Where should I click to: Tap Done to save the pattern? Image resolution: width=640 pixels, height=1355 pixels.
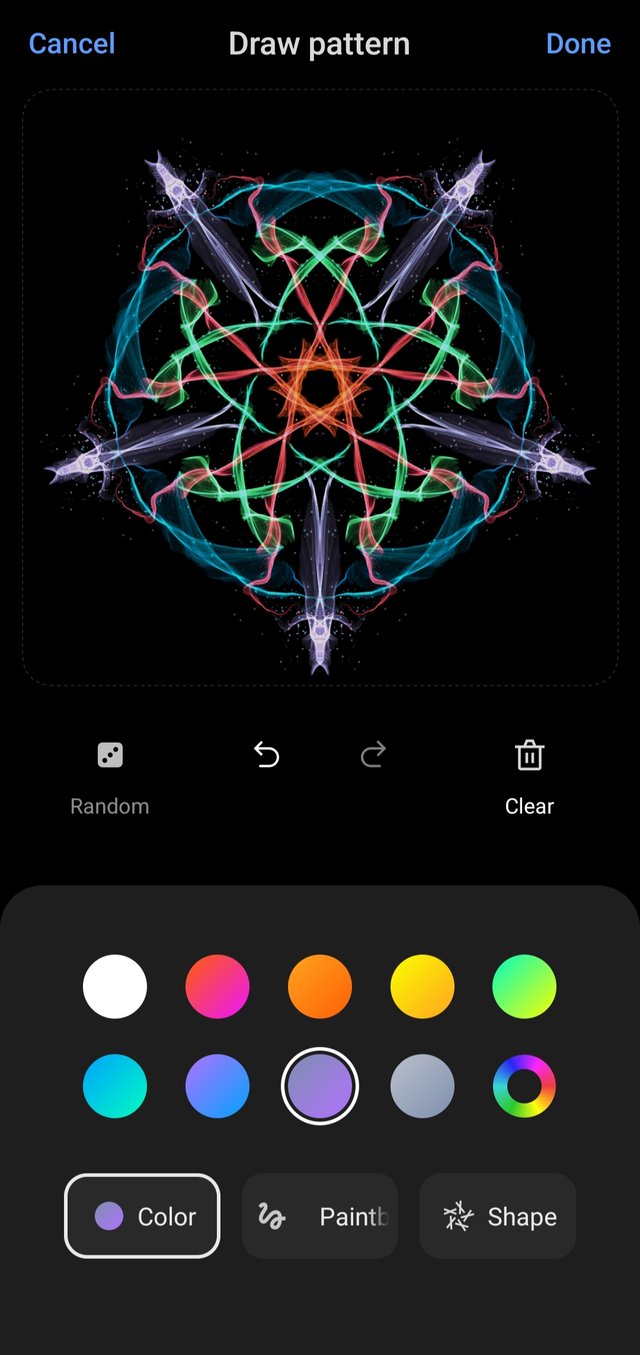pyautogui.click(x=578, y=44)
